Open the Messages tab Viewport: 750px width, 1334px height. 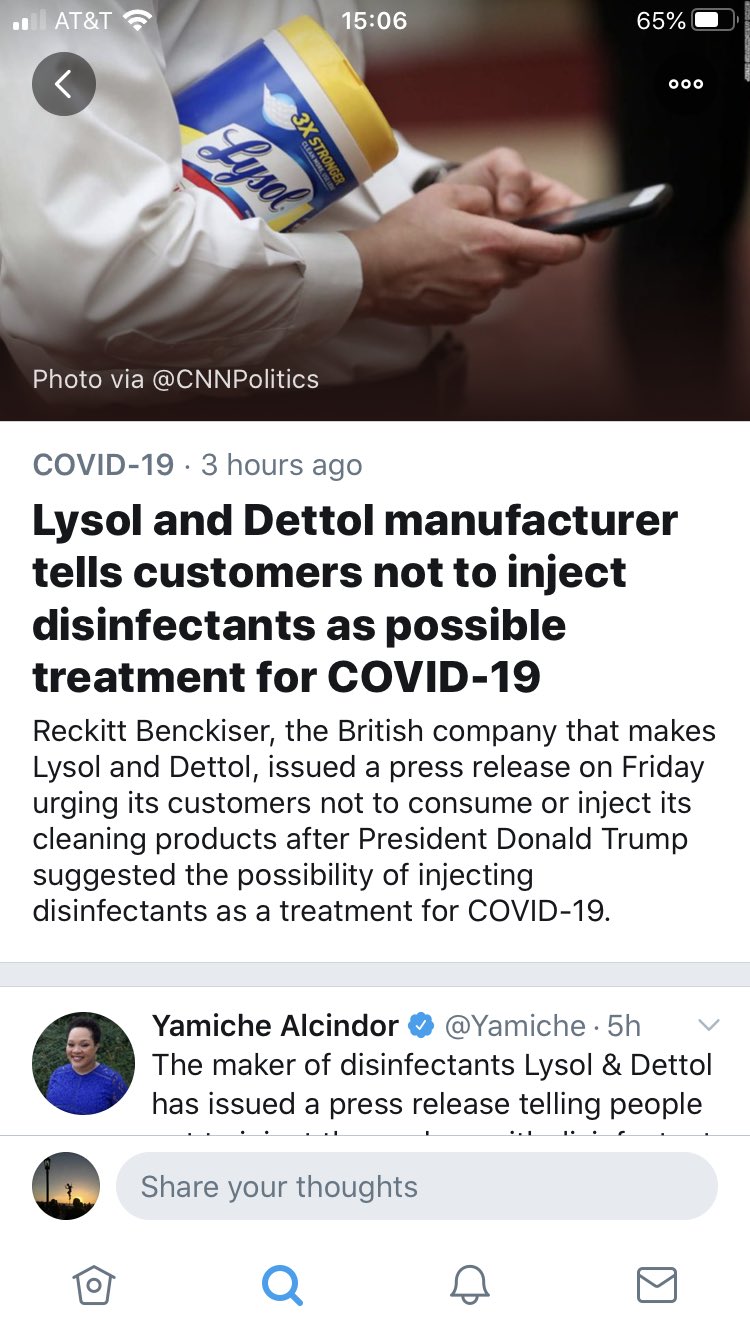(656, 1285)
